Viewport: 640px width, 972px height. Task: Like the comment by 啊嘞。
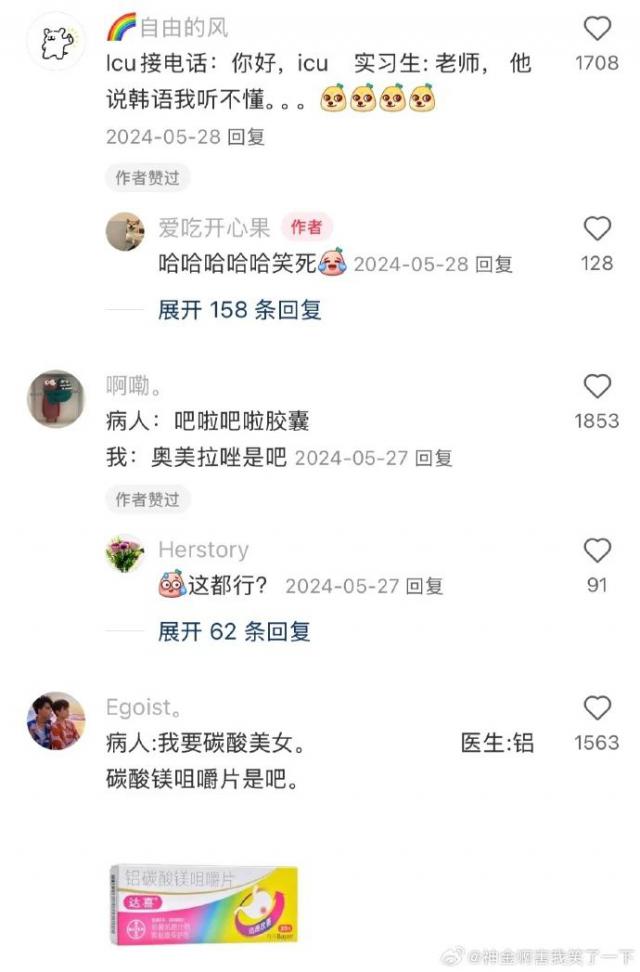point(597,387)
